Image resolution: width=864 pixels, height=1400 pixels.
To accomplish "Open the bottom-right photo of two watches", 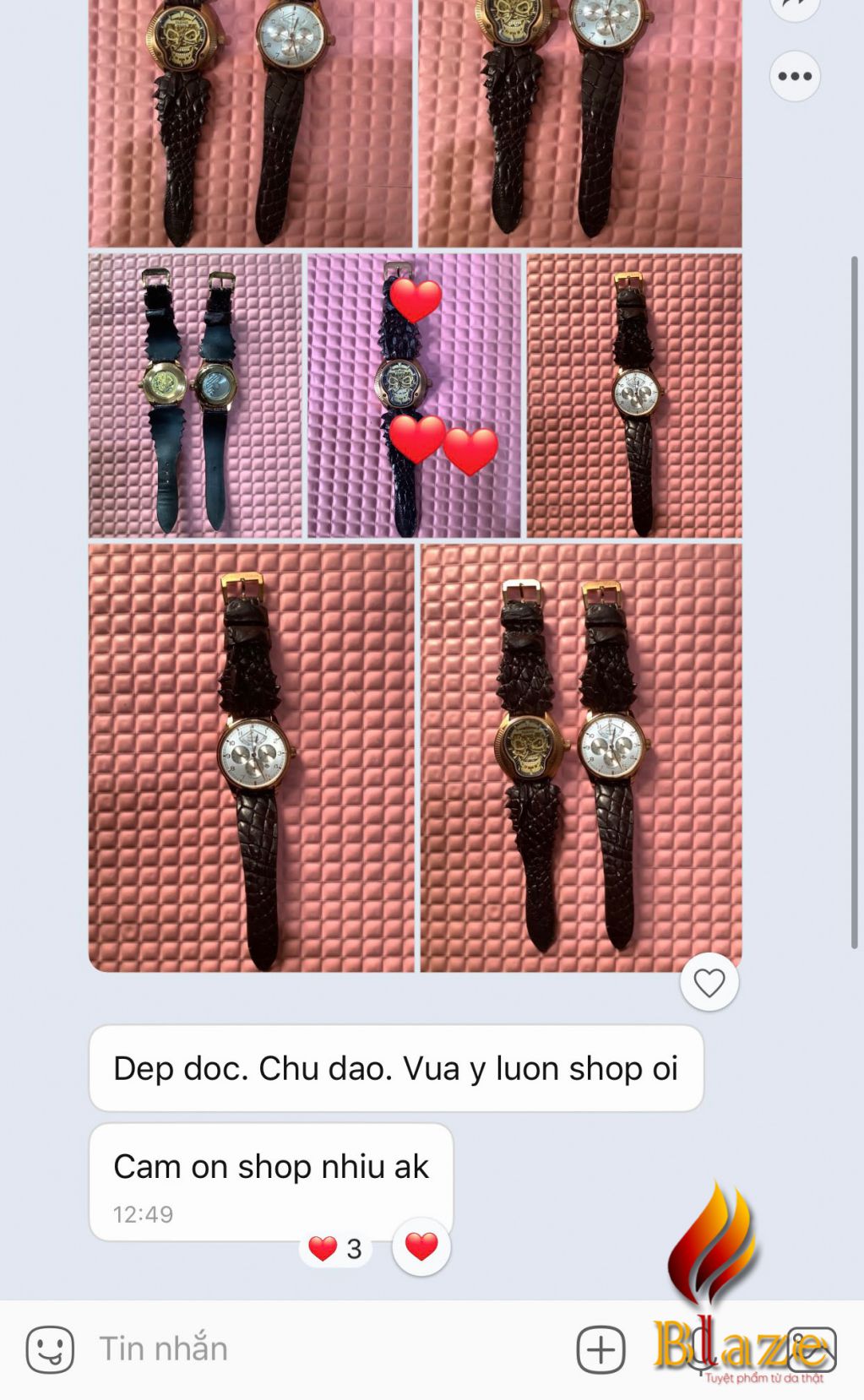I will (581, 757).
